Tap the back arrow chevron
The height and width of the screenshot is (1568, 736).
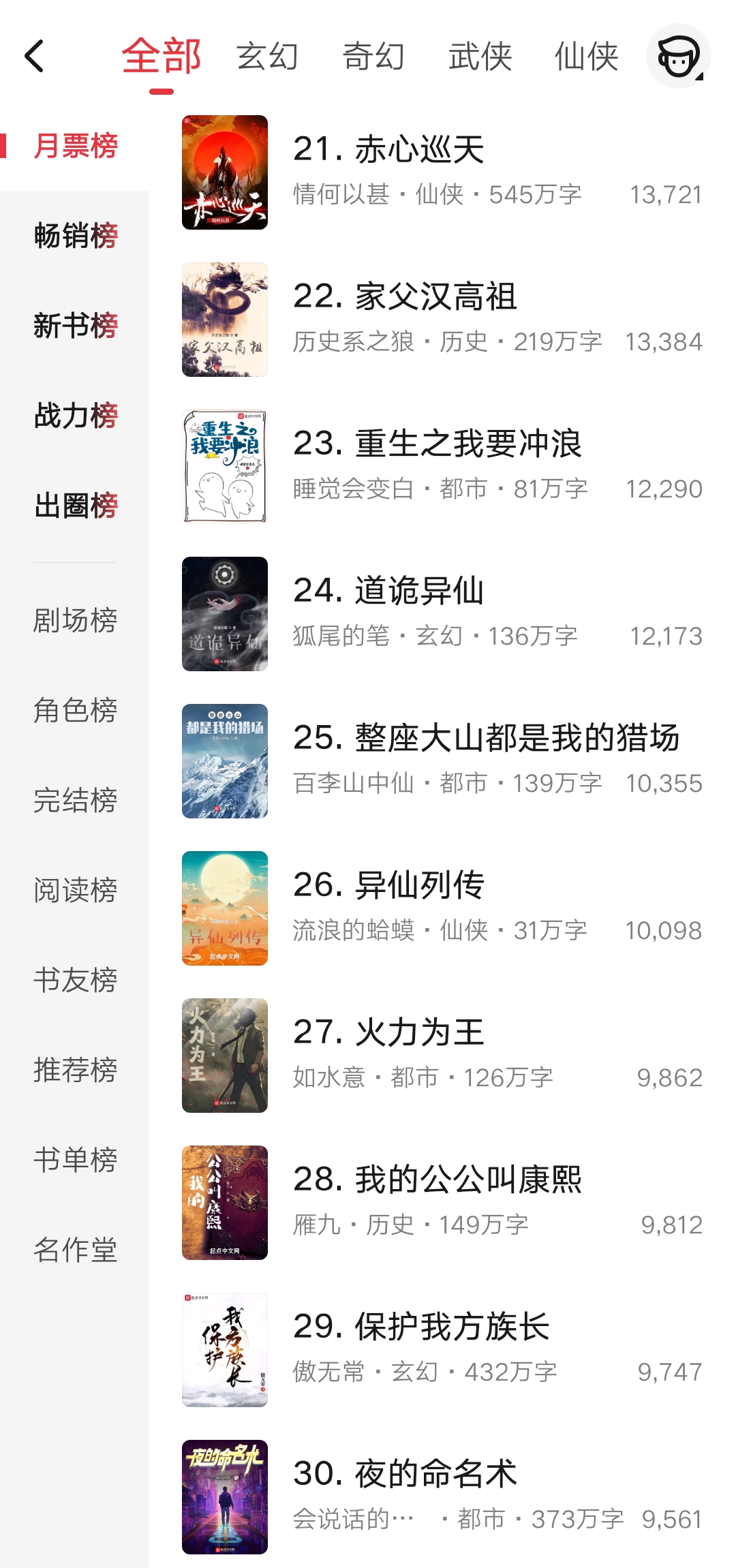(x=34, y=58)
